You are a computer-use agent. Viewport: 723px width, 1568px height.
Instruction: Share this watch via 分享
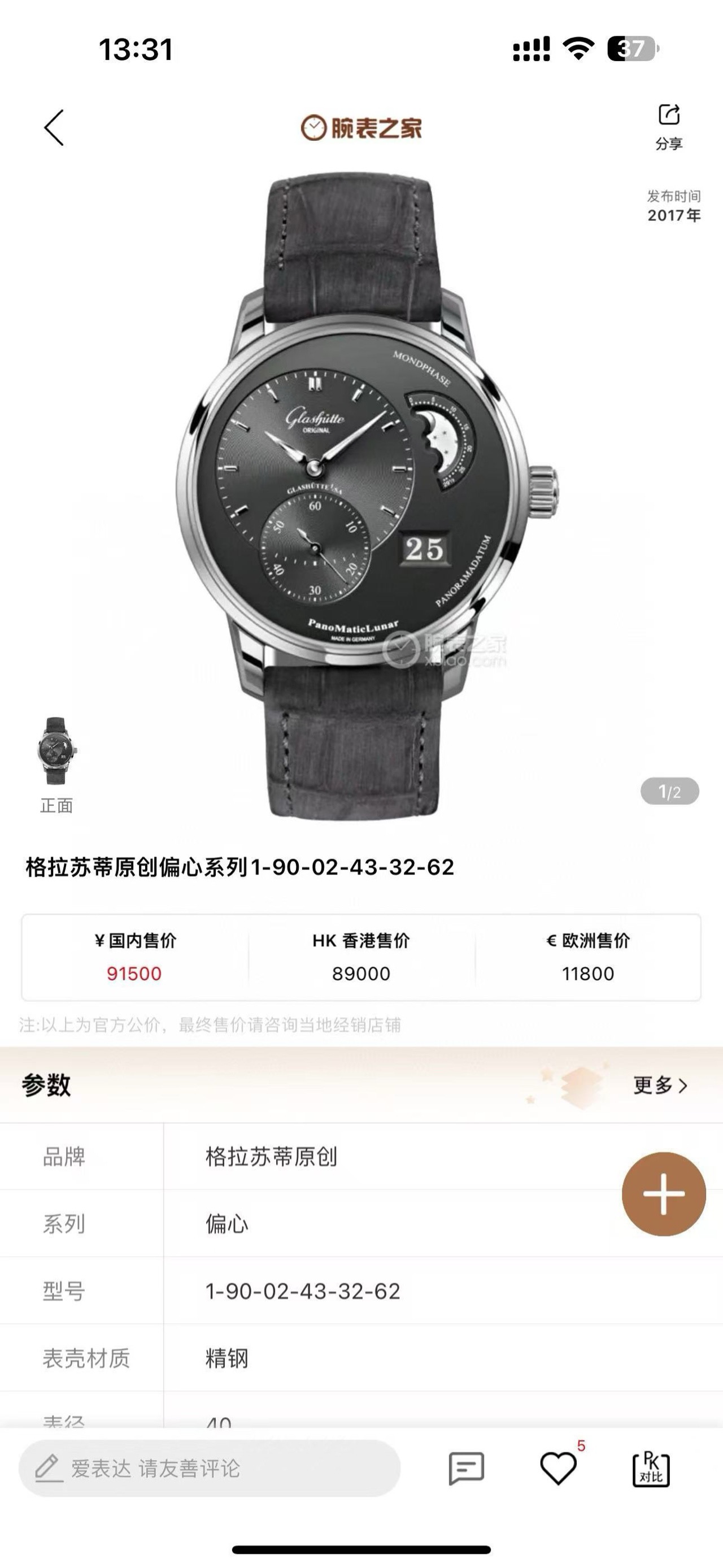pyautogui.click(x=668, y=126)
